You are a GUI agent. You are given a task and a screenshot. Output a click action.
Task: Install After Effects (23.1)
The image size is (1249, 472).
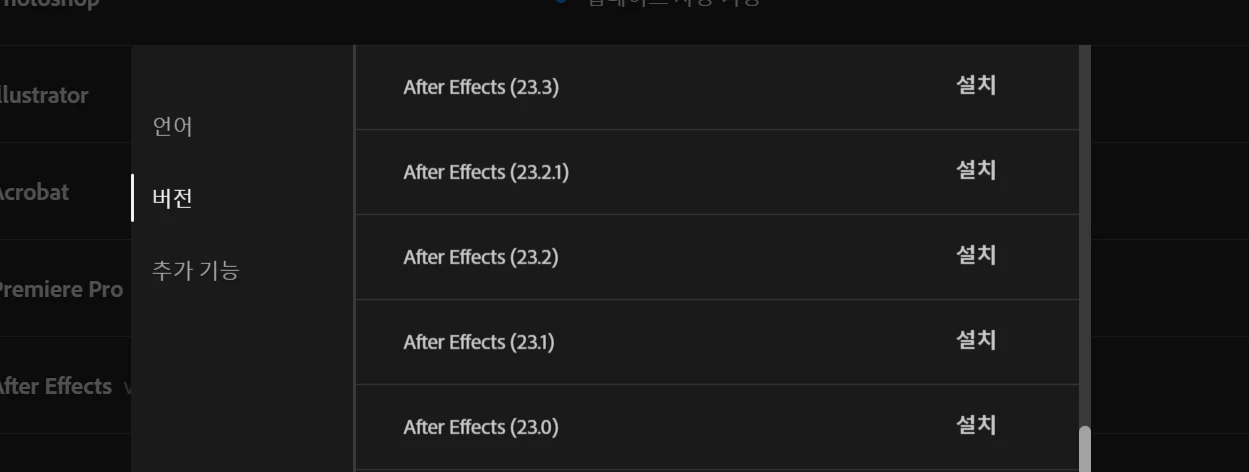coord(976,340)
